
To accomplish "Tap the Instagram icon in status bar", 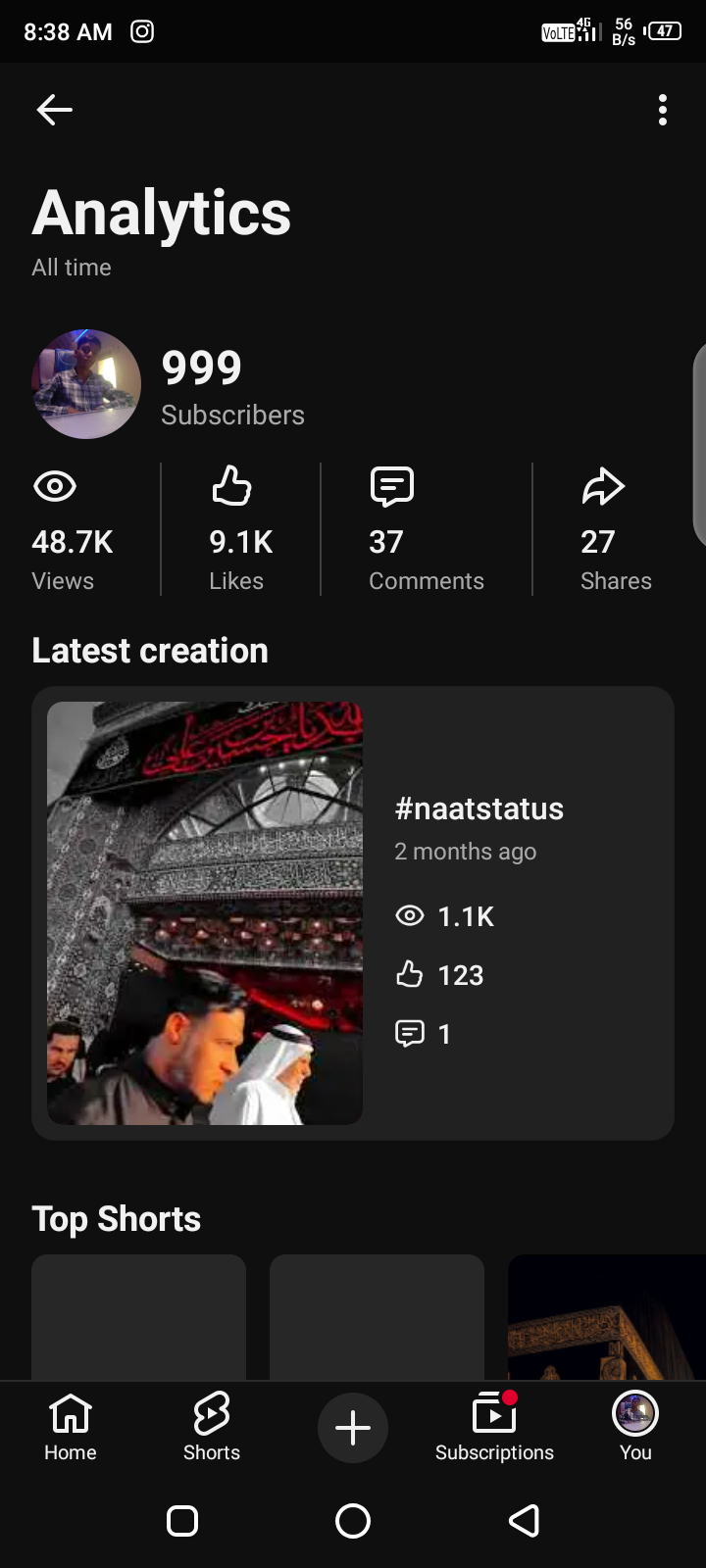I will [x=141, y=31].
